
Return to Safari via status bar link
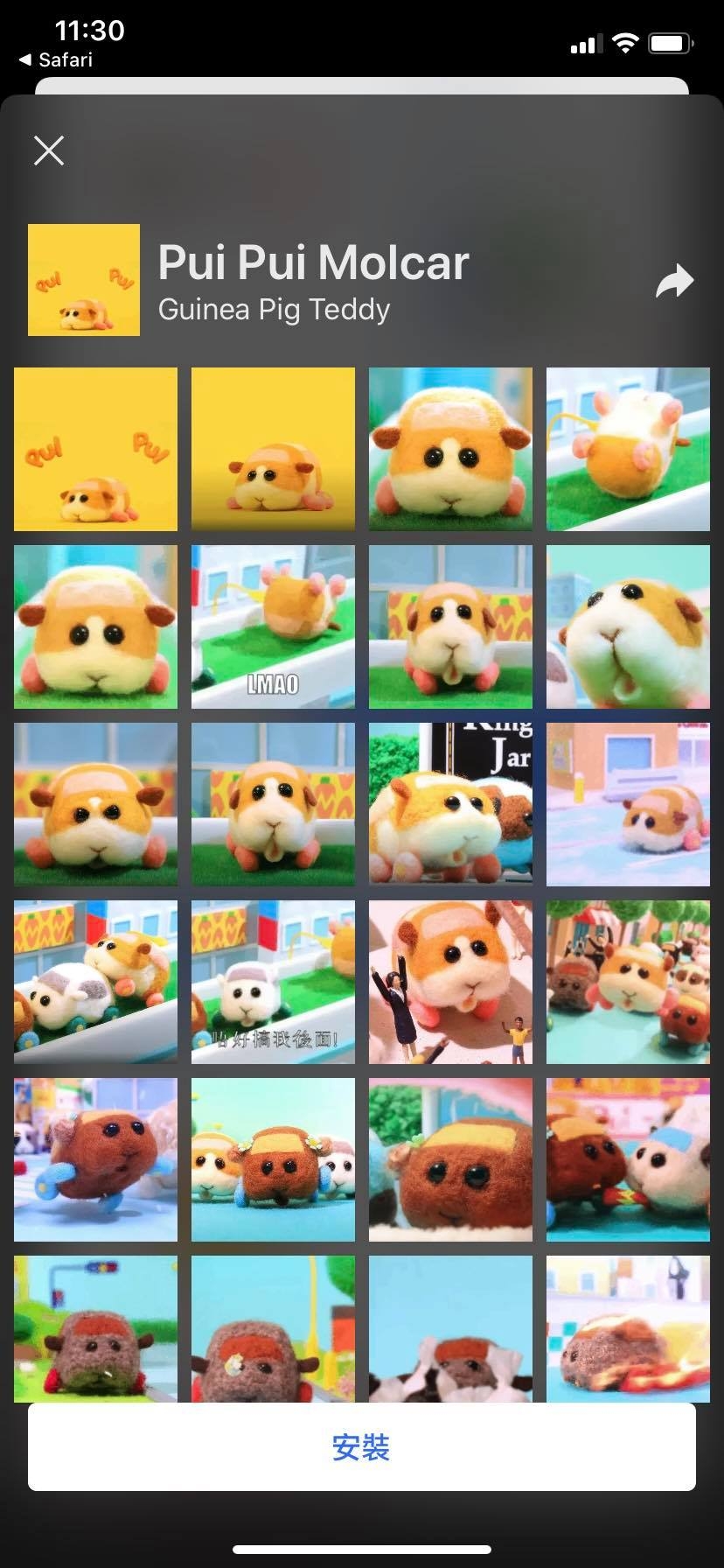coord(56,59)
